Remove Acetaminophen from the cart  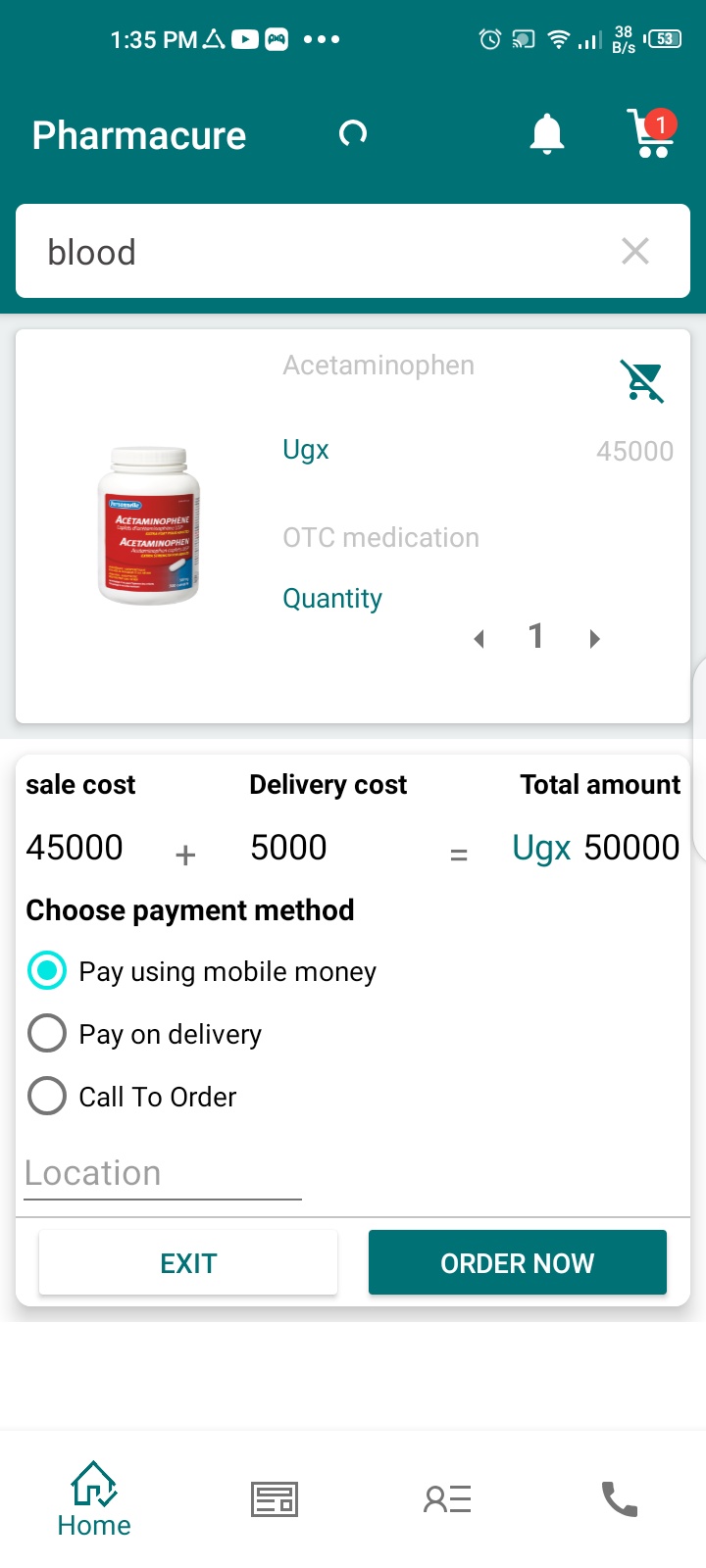click(x=643, y=380)
